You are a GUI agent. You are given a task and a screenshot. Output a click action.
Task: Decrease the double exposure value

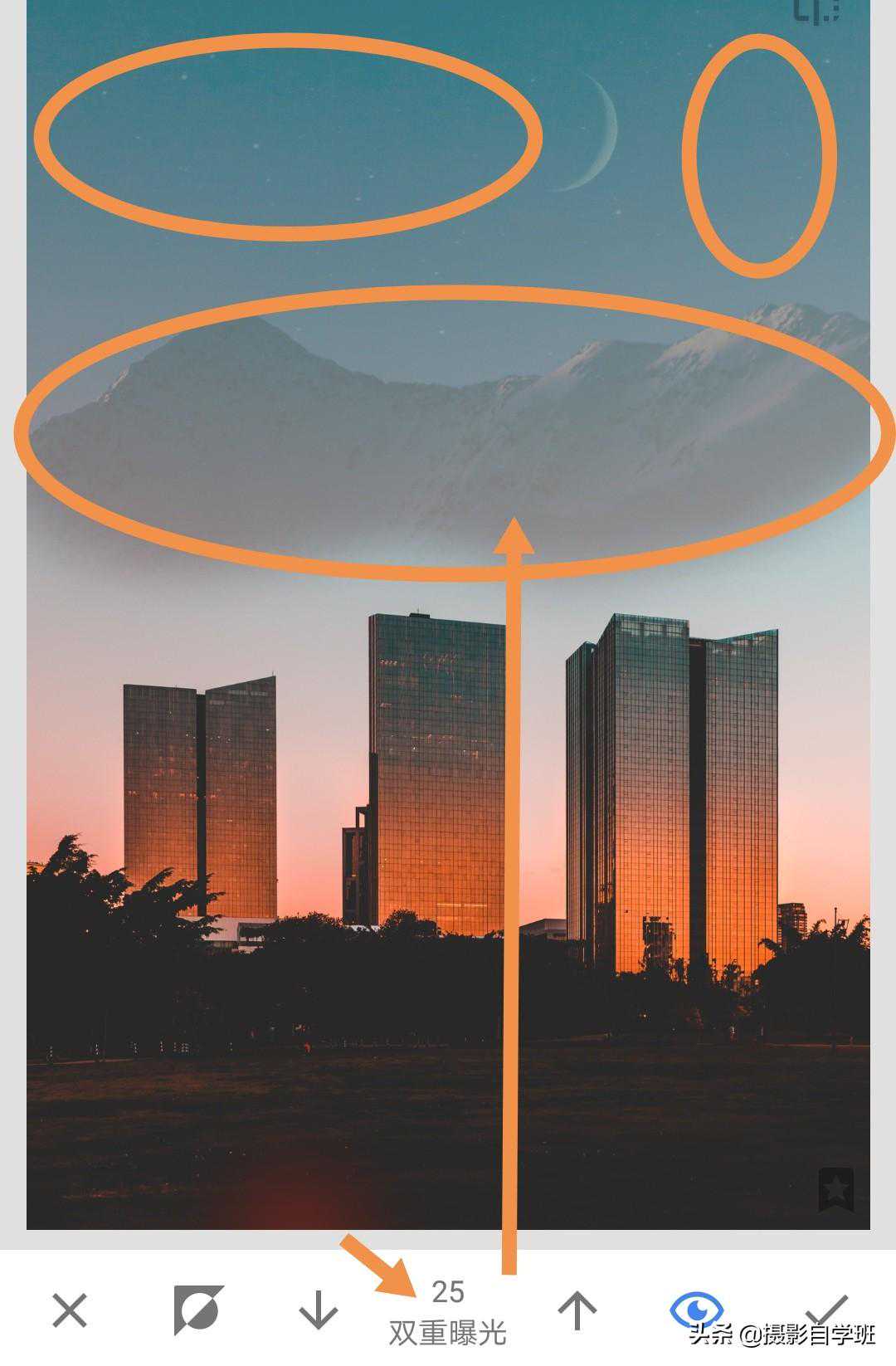(x=318, y=1311)
